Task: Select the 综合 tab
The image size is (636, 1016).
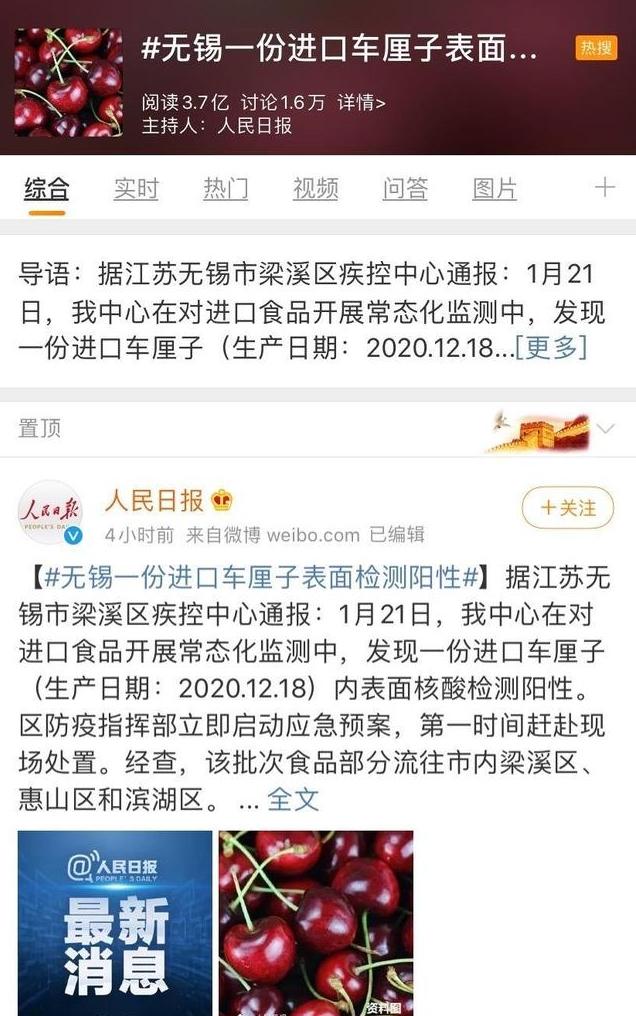Action: click(47, 189)
